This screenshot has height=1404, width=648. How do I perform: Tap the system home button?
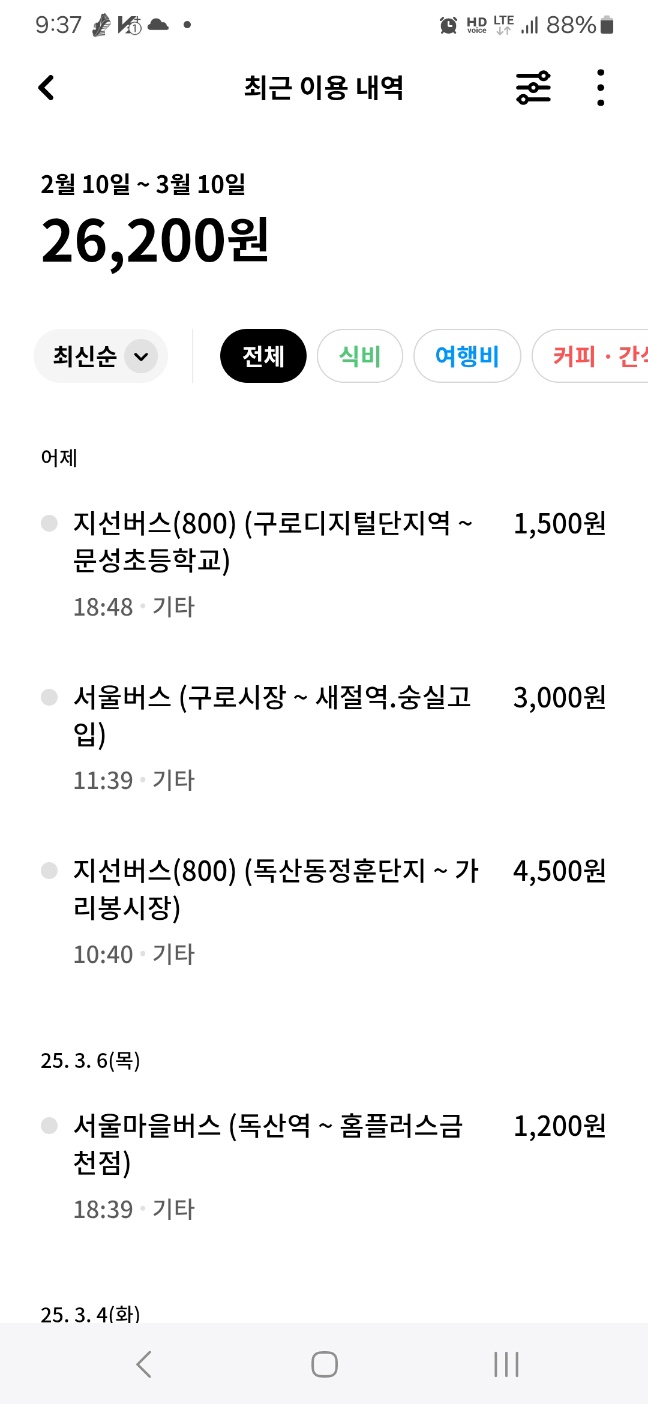[x=324, y=1364]
